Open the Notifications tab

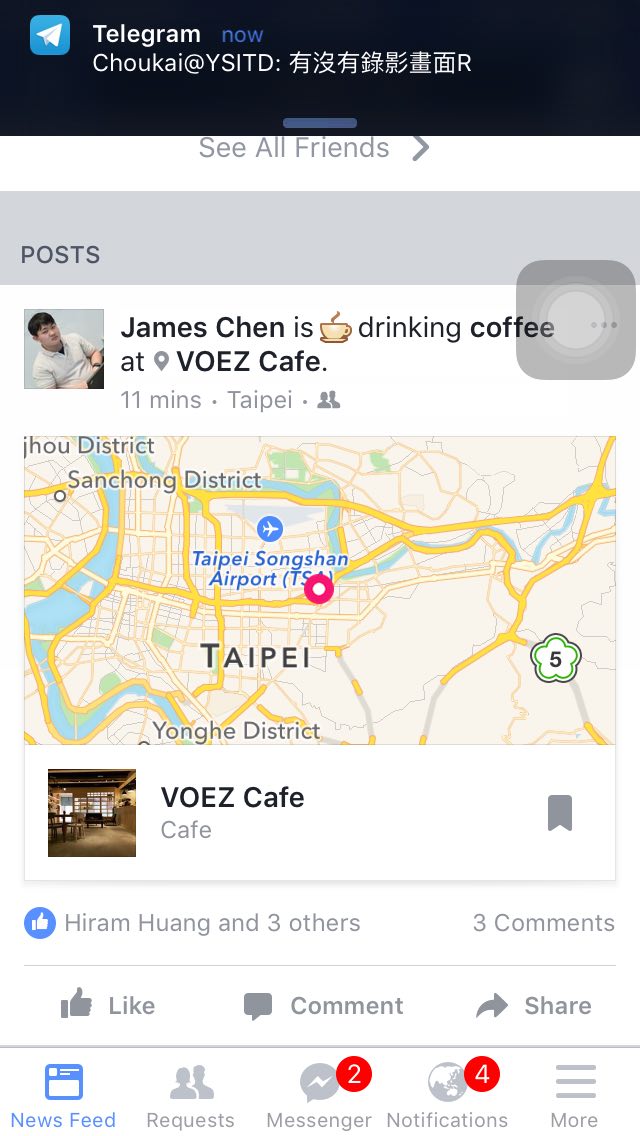click(447, 1095)
